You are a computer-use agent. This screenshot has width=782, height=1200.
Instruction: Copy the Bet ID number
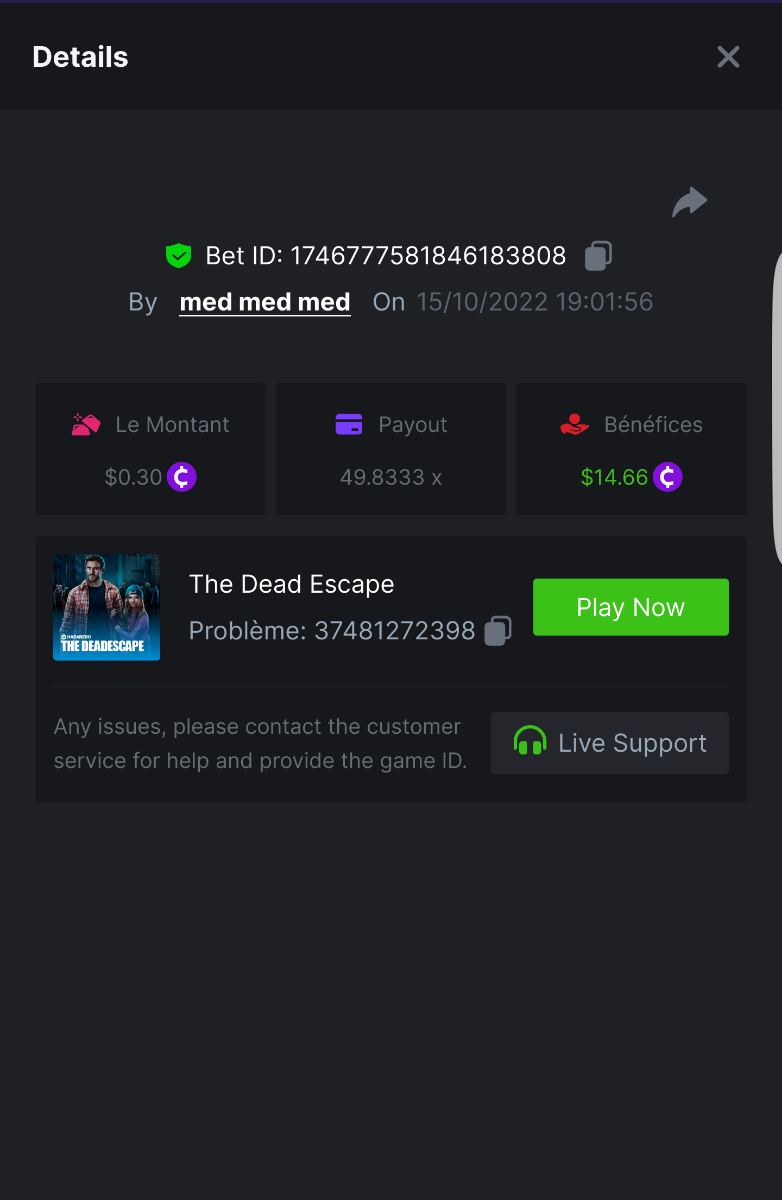pyautogui.click(x=598, y=256)
